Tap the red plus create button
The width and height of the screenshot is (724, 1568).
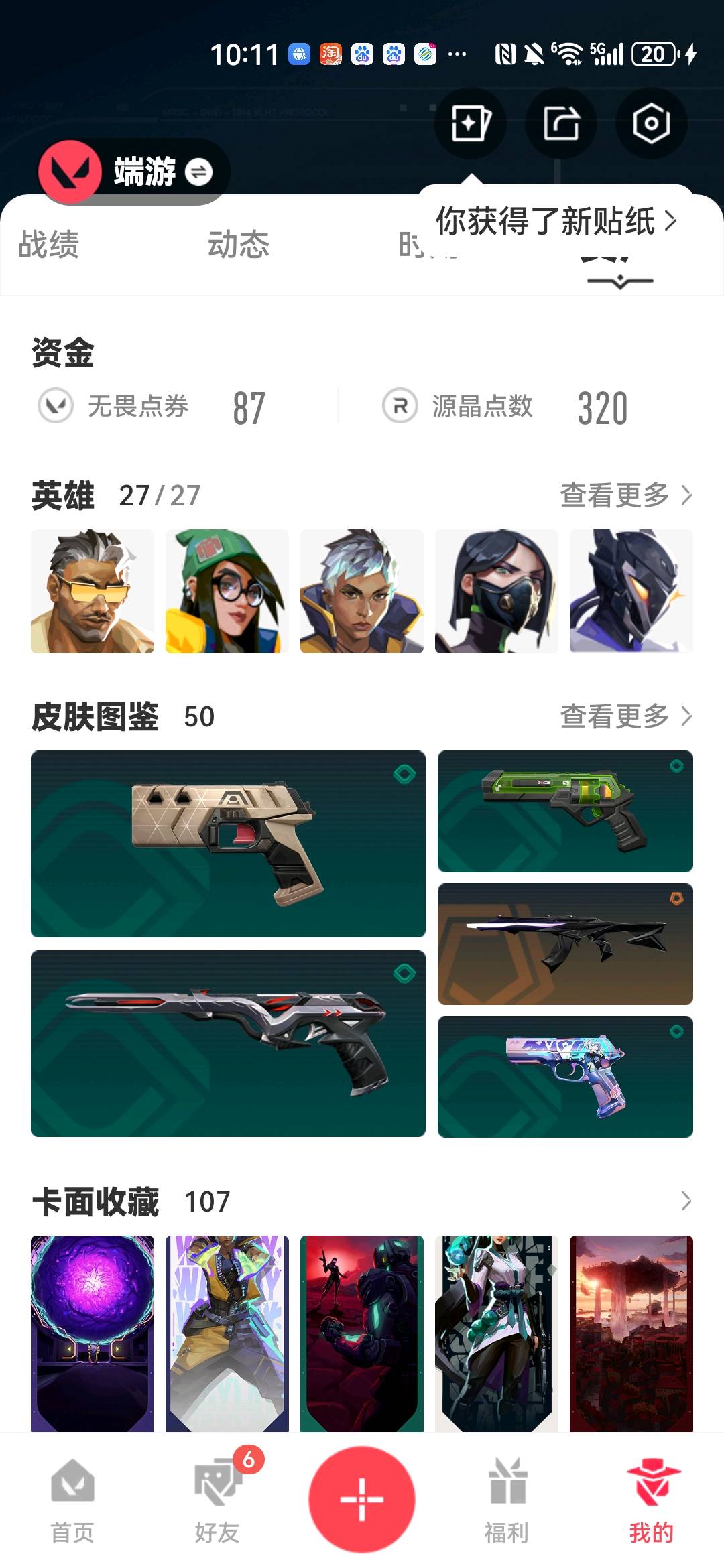362,1499
